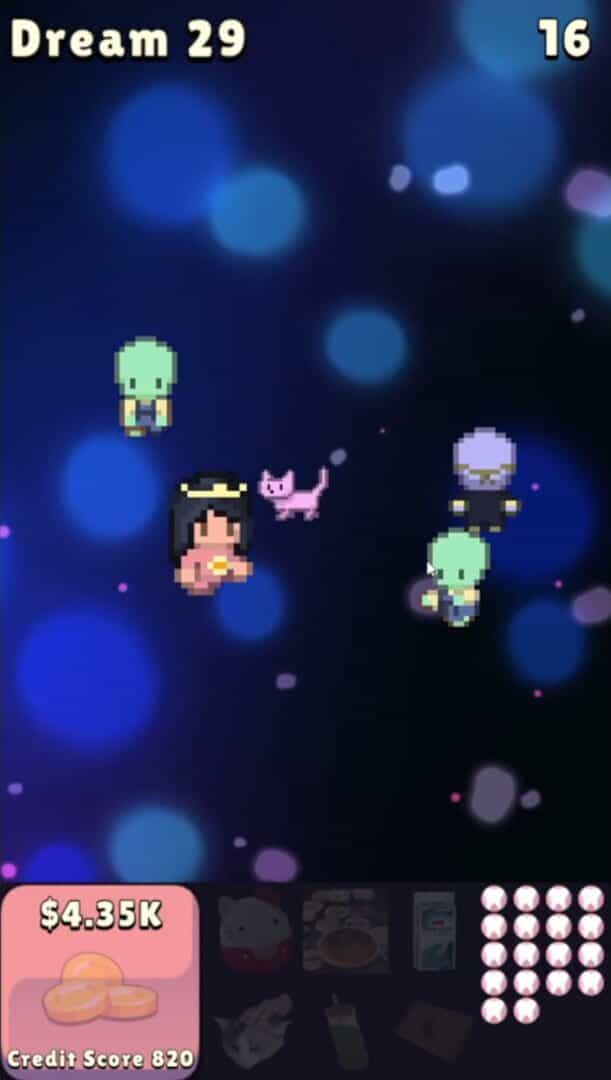Select the dimmed cat plush item
The height and width of the screenshot is (1080, 611).
coord(252,932)
